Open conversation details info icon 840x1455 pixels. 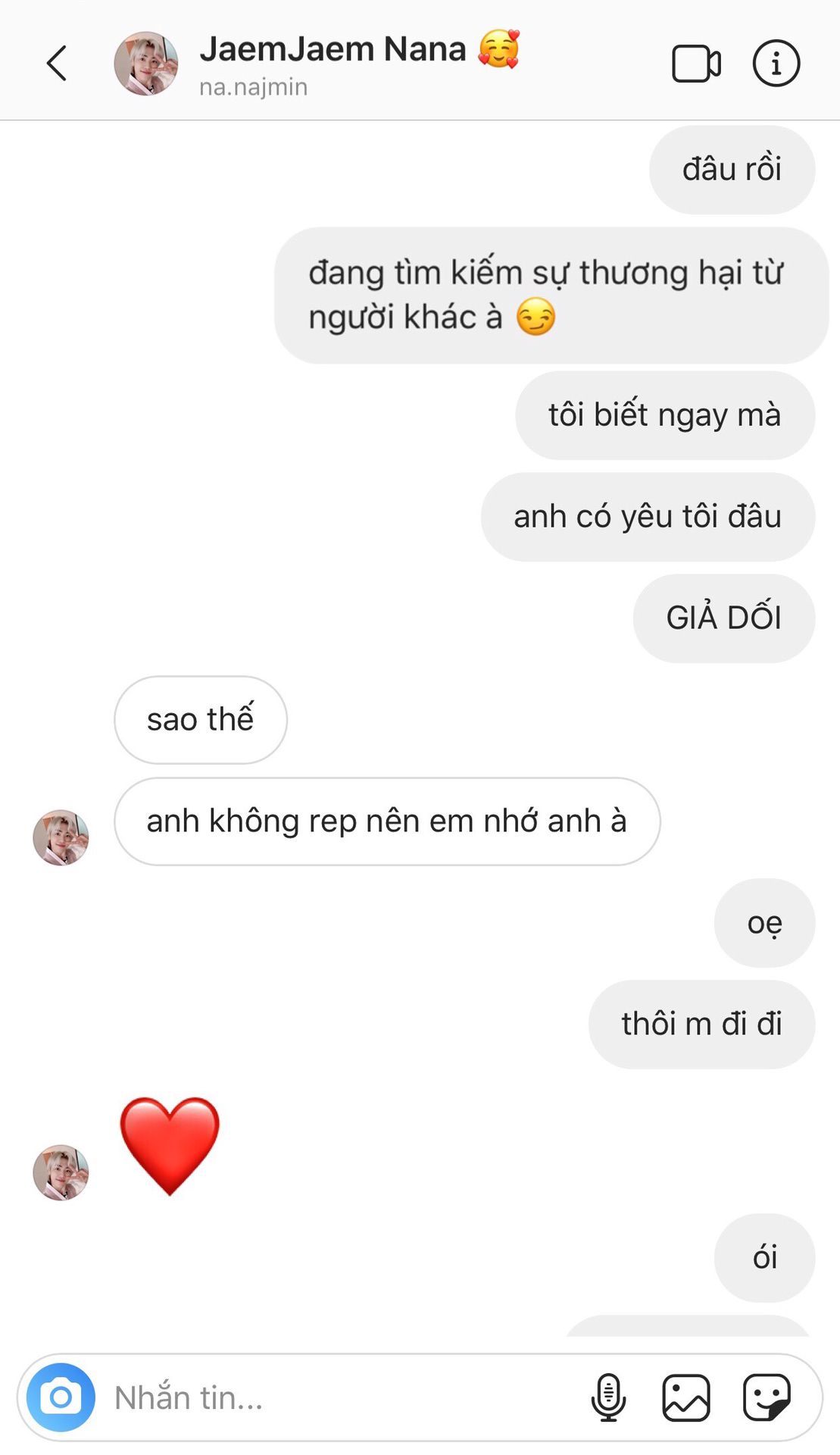tap(776, 64)
